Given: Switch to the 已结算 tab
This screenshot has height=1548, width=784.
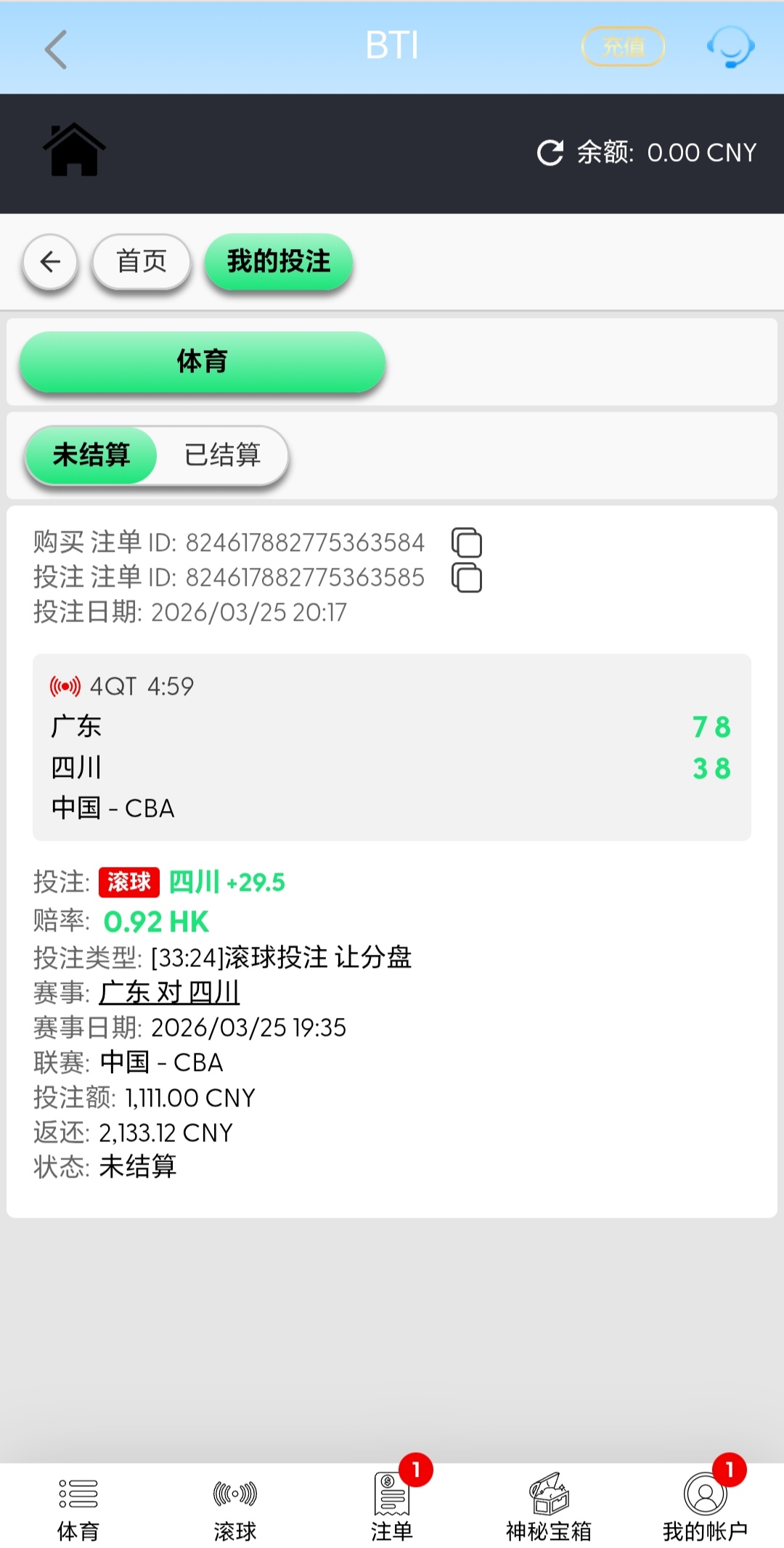Looking at the screenshot, I should pyautogui.click(x=222, y=455).
